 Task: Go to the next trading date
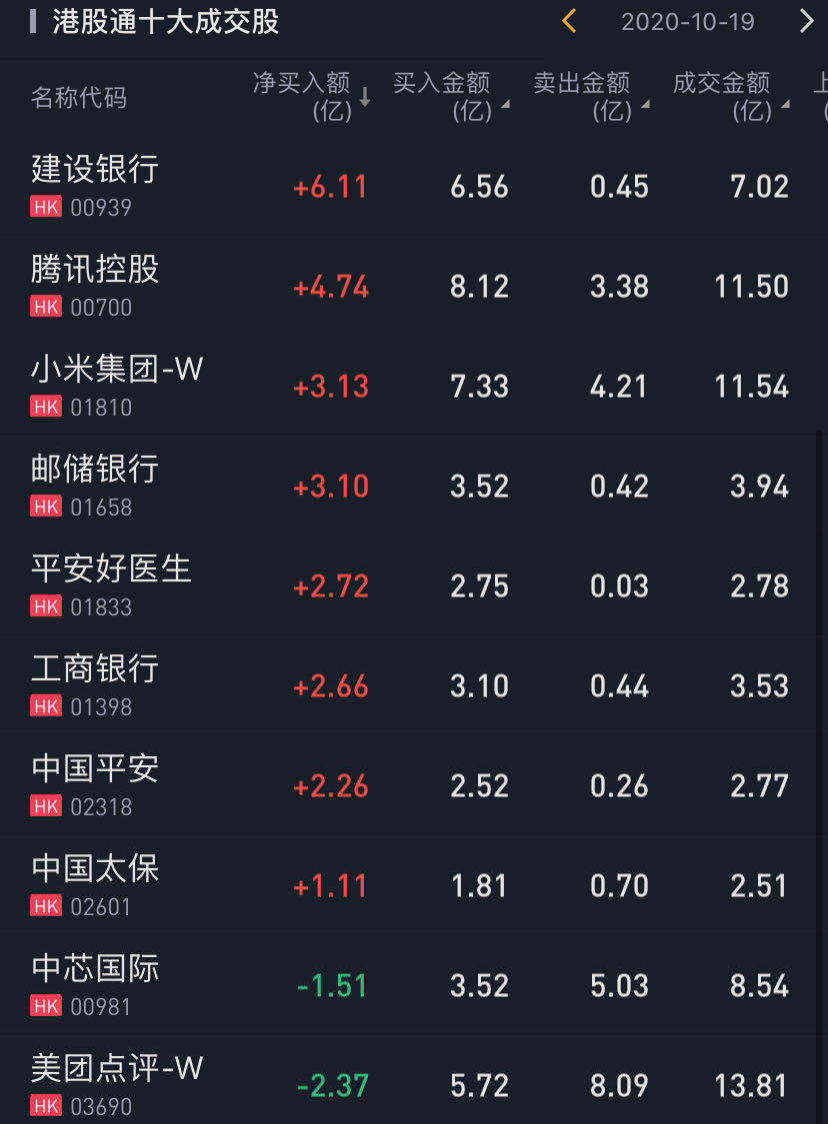(x=806, y=21)
